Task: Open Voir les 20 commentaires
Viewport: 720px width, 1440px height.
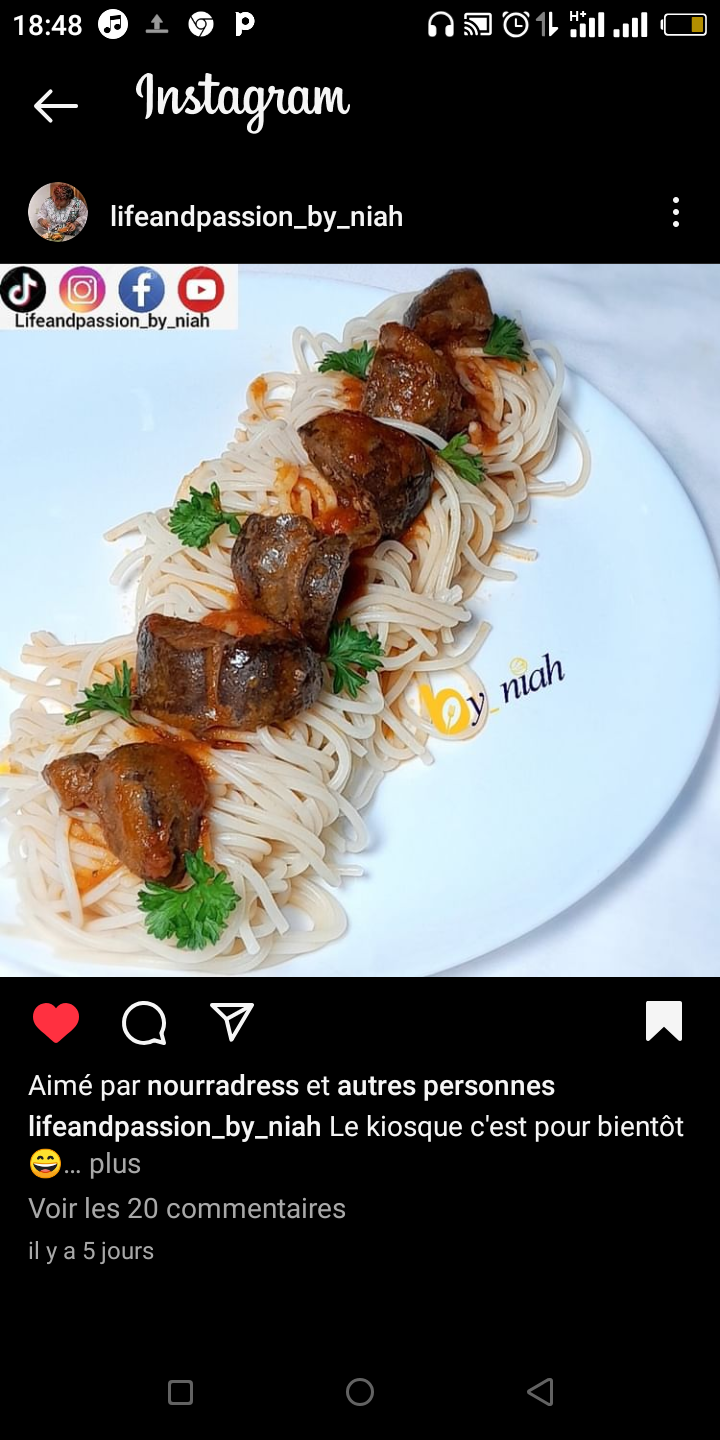Action: [x=187, y=1208]
